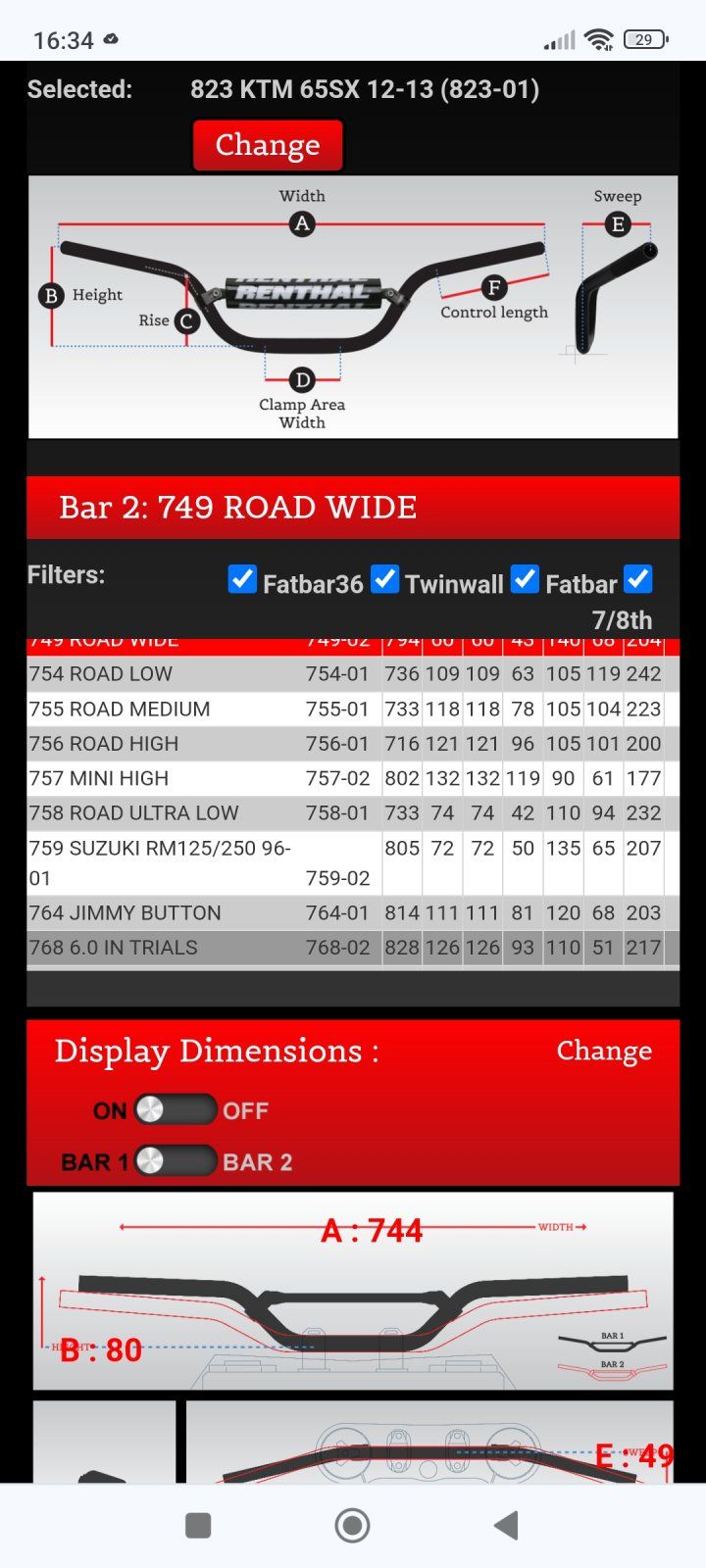Tap the red Change button for bar 1
This screenshot has height=1568, width=706.
click(x=267, y=145)
